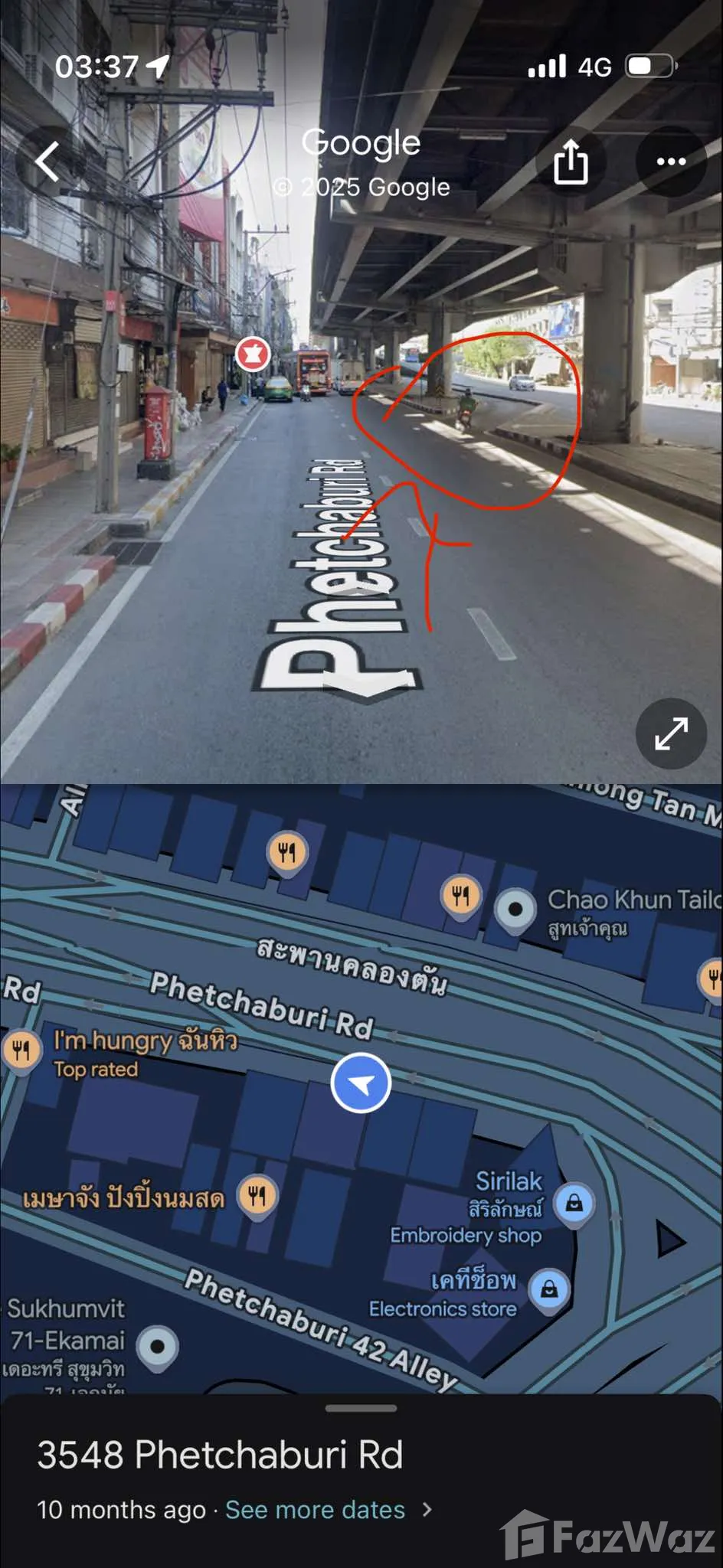Select Sirilak Embroidery shop pin
The height and width of the screenshot is (1568, 723).
574,1203
